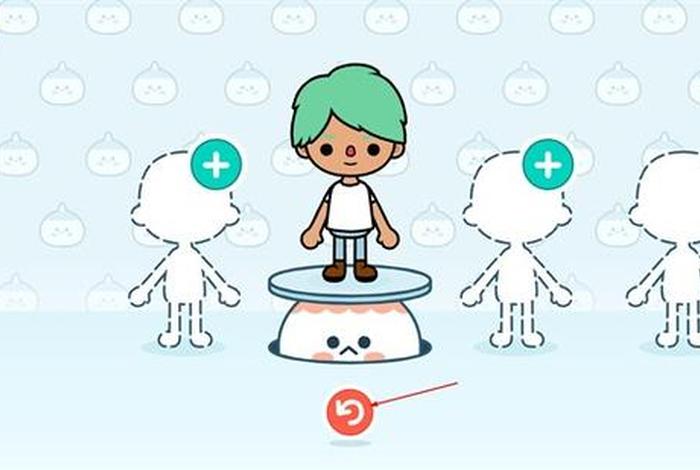Add a character in the slot left of the green-haired character
The height and width of the screenshot is (470, 700).
[x=215, y=163]
